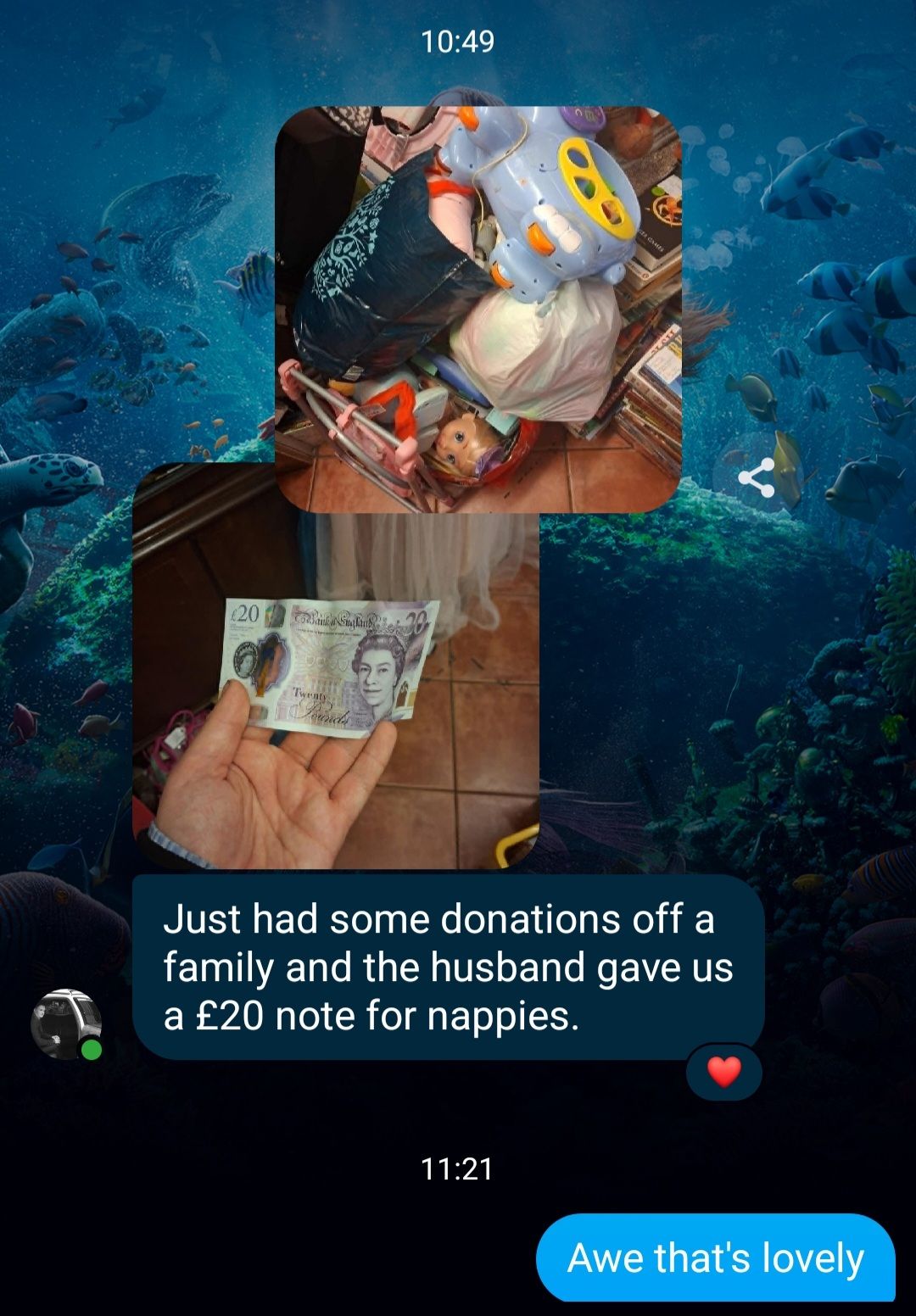Tap the donations message bubble
The image size is (916, 1316).
[449, 967]
